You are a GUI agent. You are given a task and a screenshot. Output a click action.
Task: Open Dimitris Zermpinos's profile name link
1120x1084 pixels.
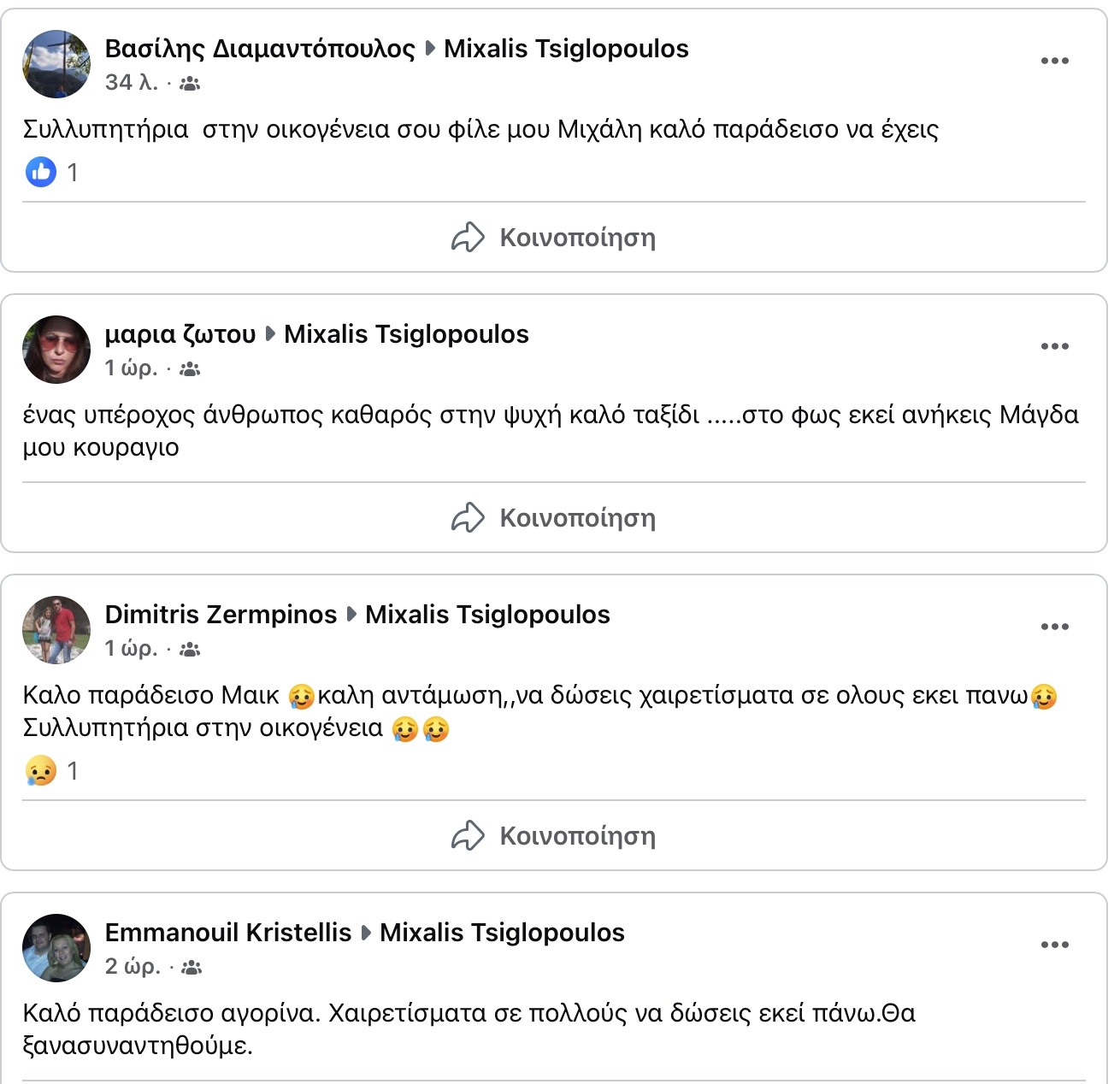tap(221, 615)
